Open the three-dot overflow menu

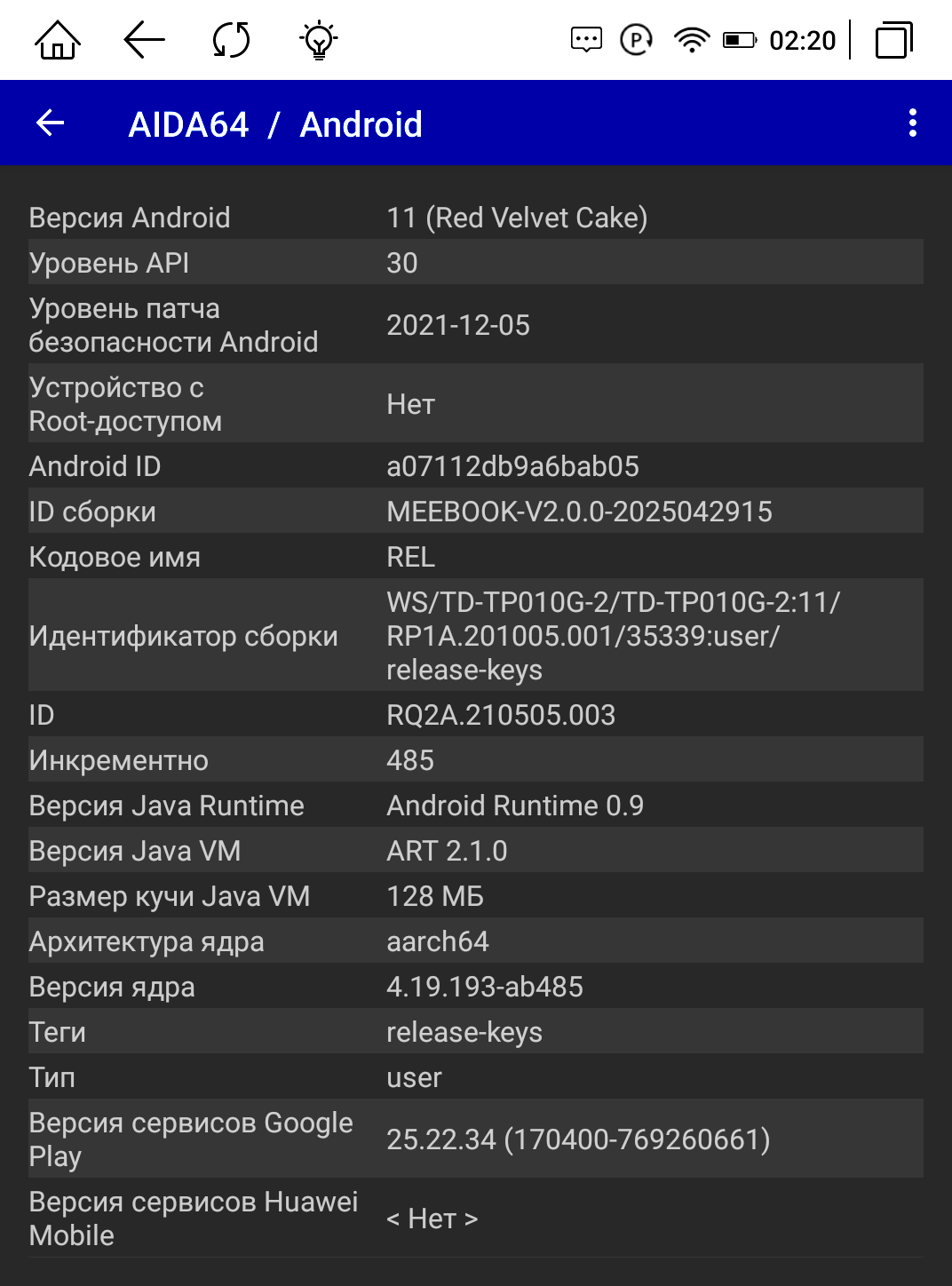(912, 123)
